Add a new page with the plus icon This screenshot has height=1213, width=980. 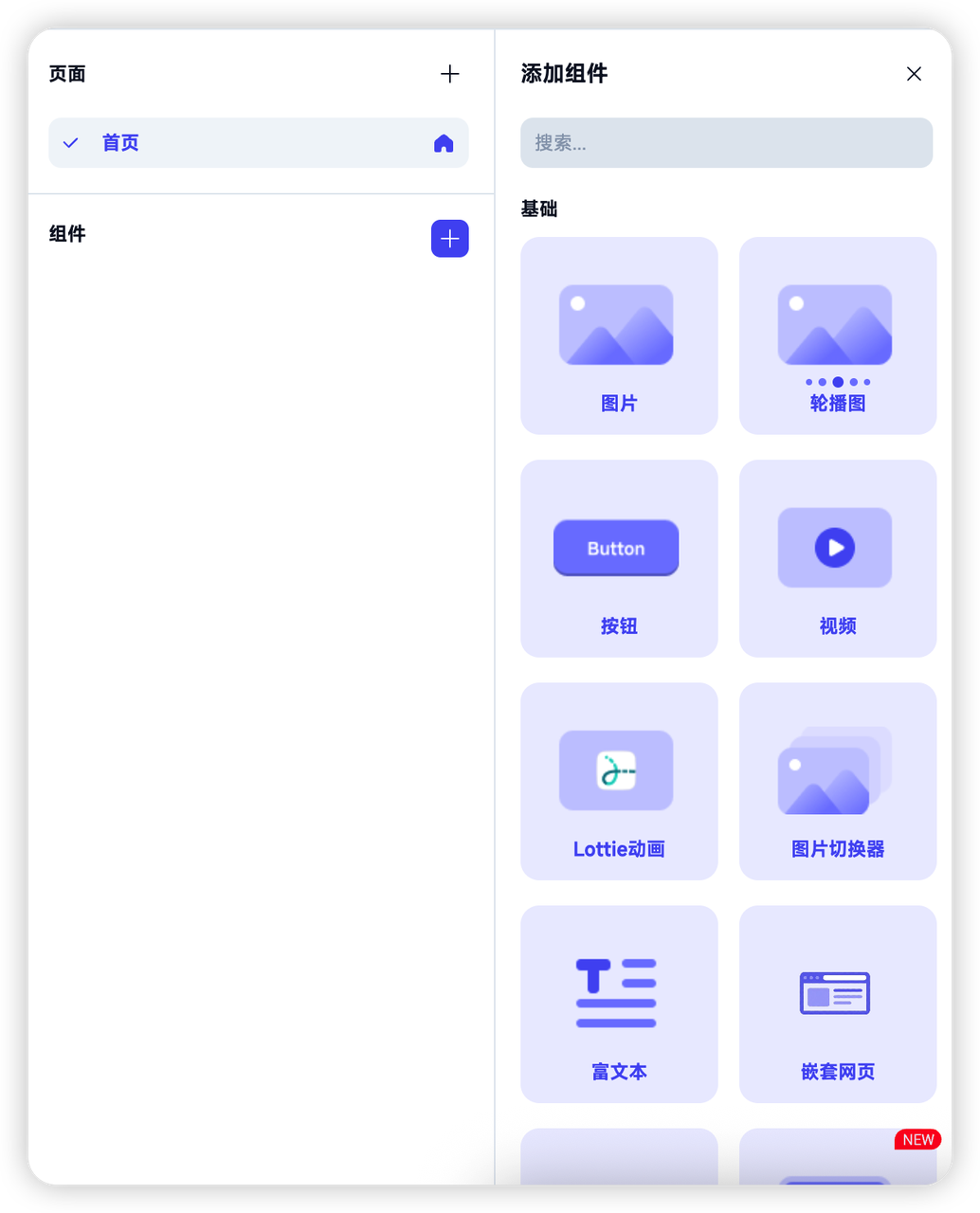(x=450, y=74)
